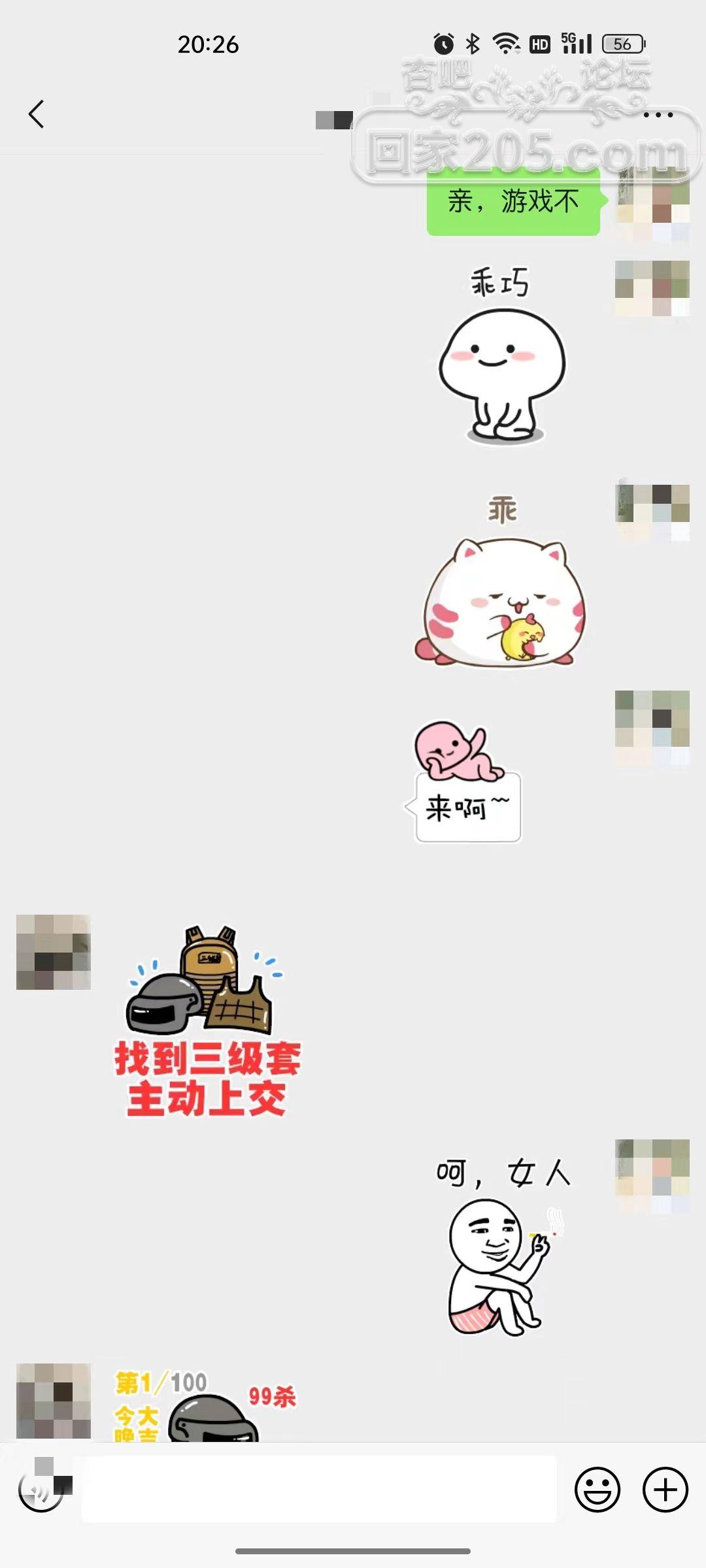The width and height of the screenshot is (706, 1568).
Task: Open the plus attachments menu
Action: [665, 1490]
